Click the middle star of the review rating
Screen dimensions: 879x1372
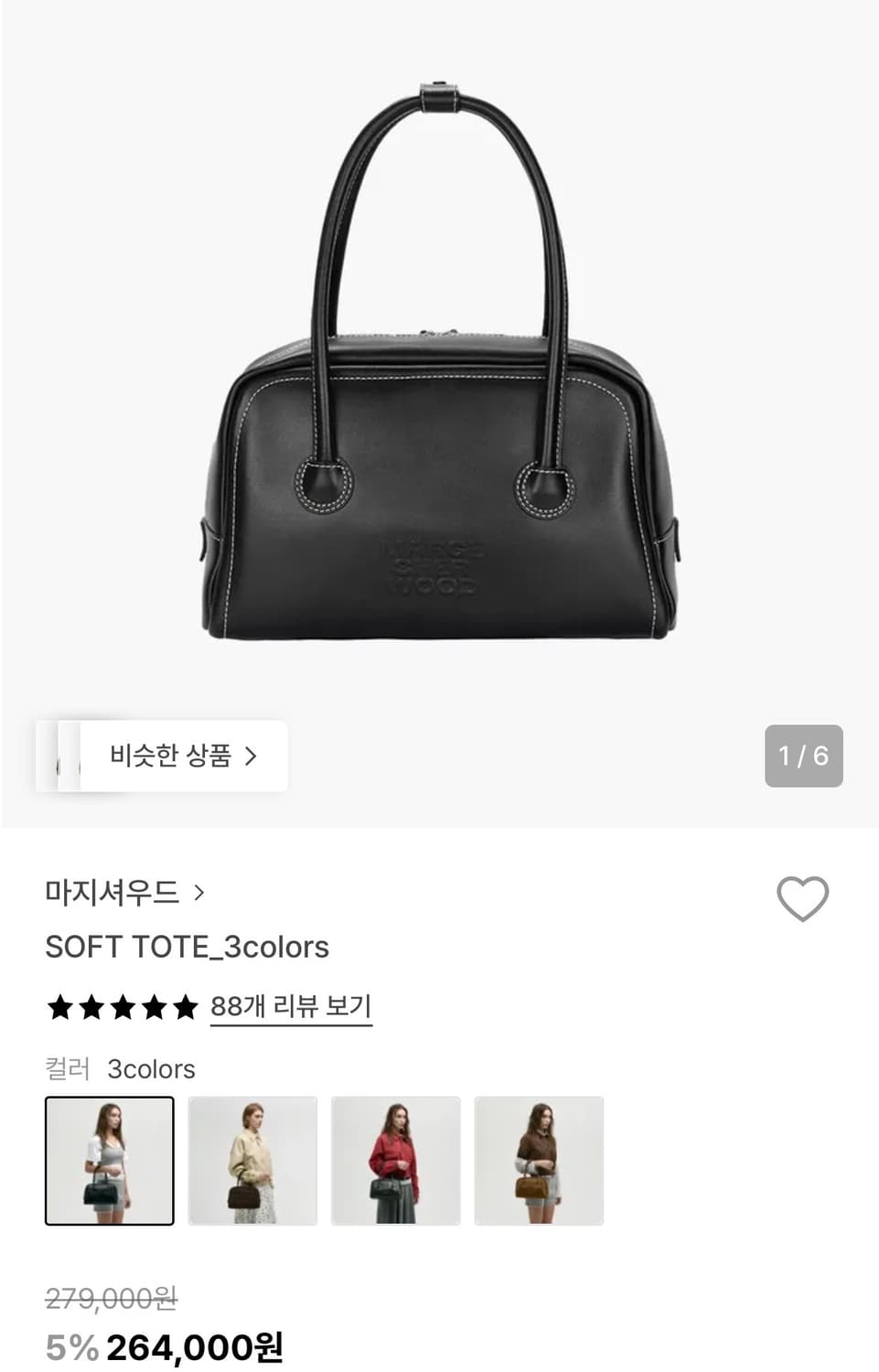[122, 1007]
